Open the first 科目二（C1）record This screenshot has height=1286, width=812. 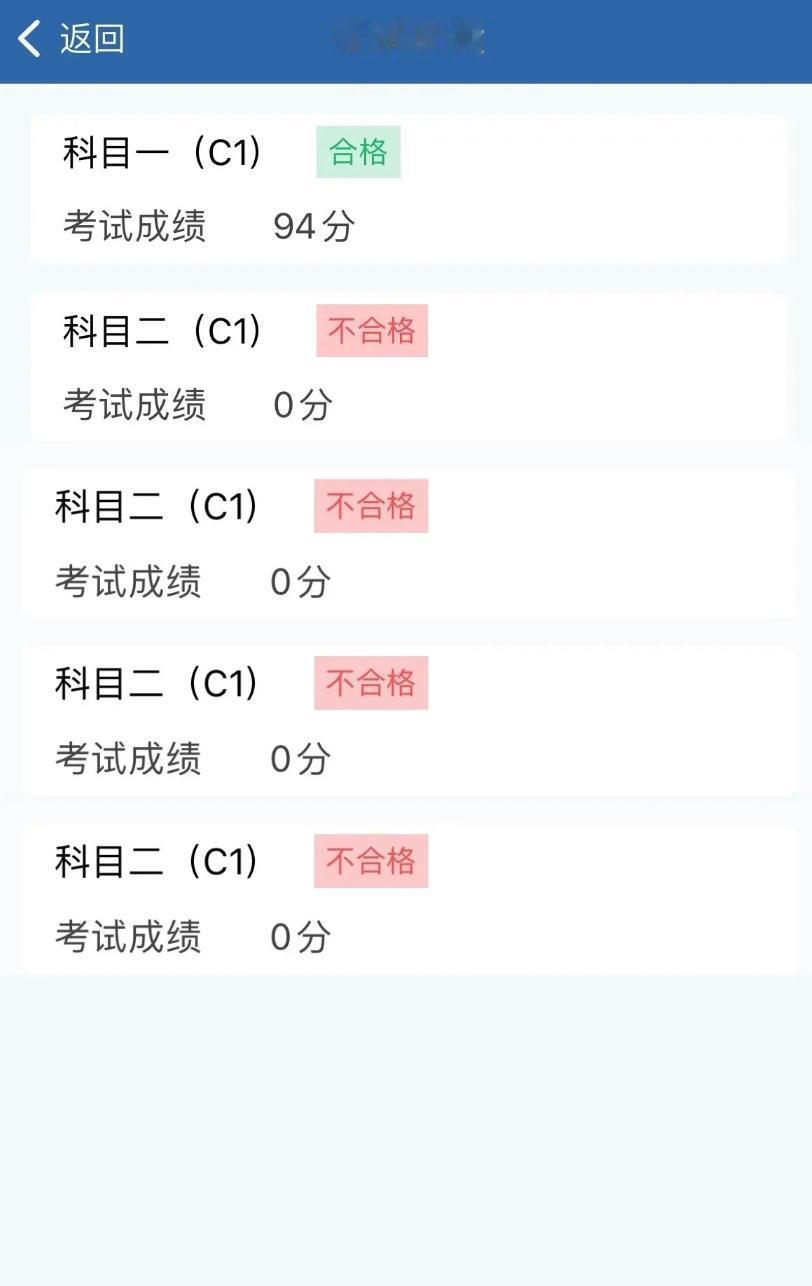pyautogui.click(x=406, y=365)
